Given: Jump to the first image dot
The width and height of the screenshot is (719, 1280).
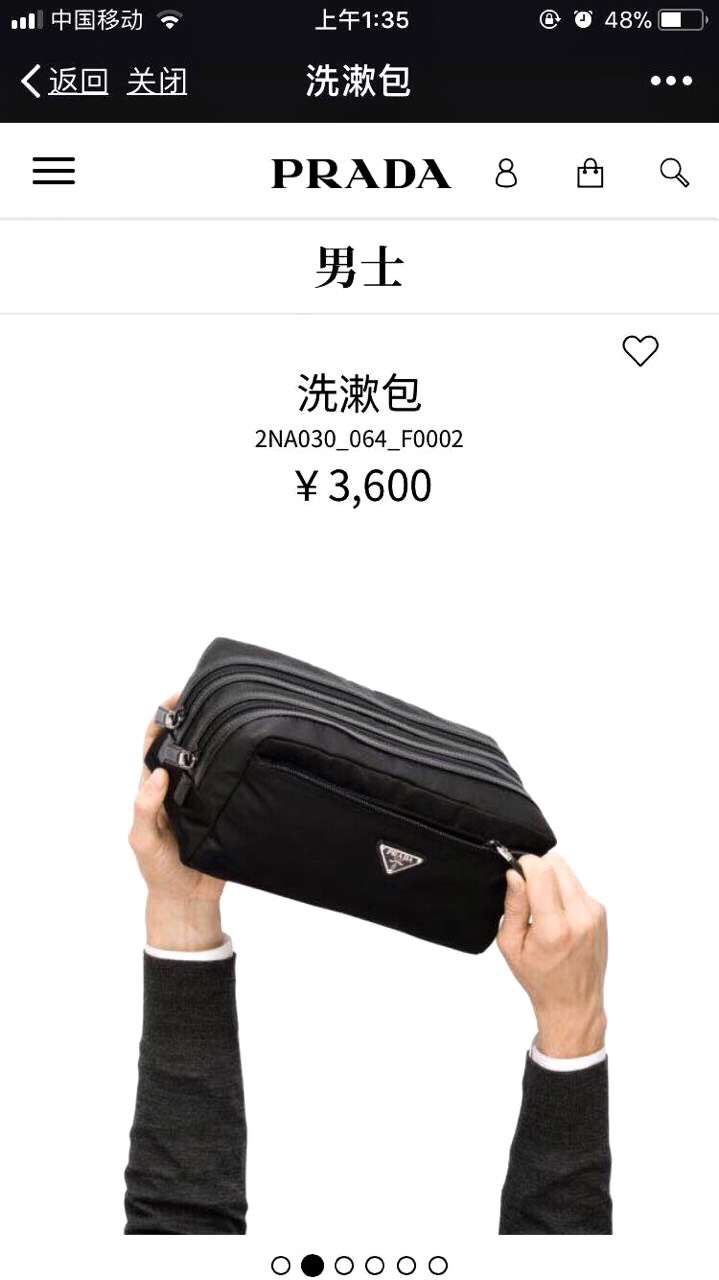Looking at the screenshot, I should tap(281, 1265).
